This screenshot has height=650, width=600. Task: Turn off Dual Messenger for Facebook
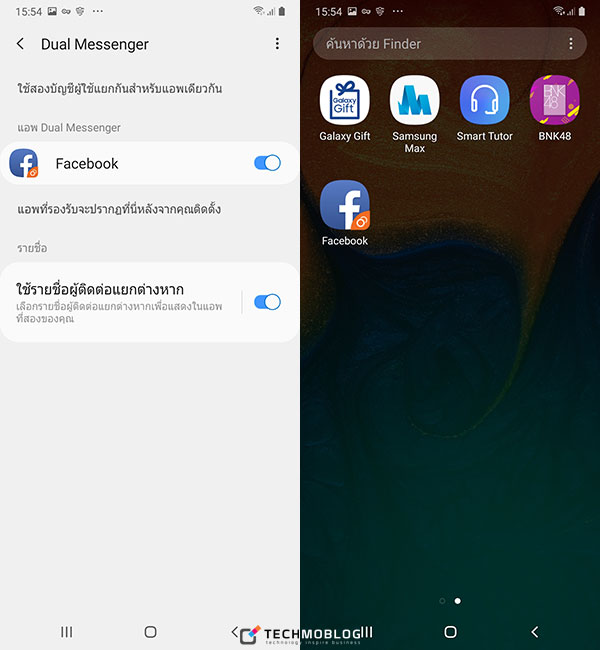(267, 163)
